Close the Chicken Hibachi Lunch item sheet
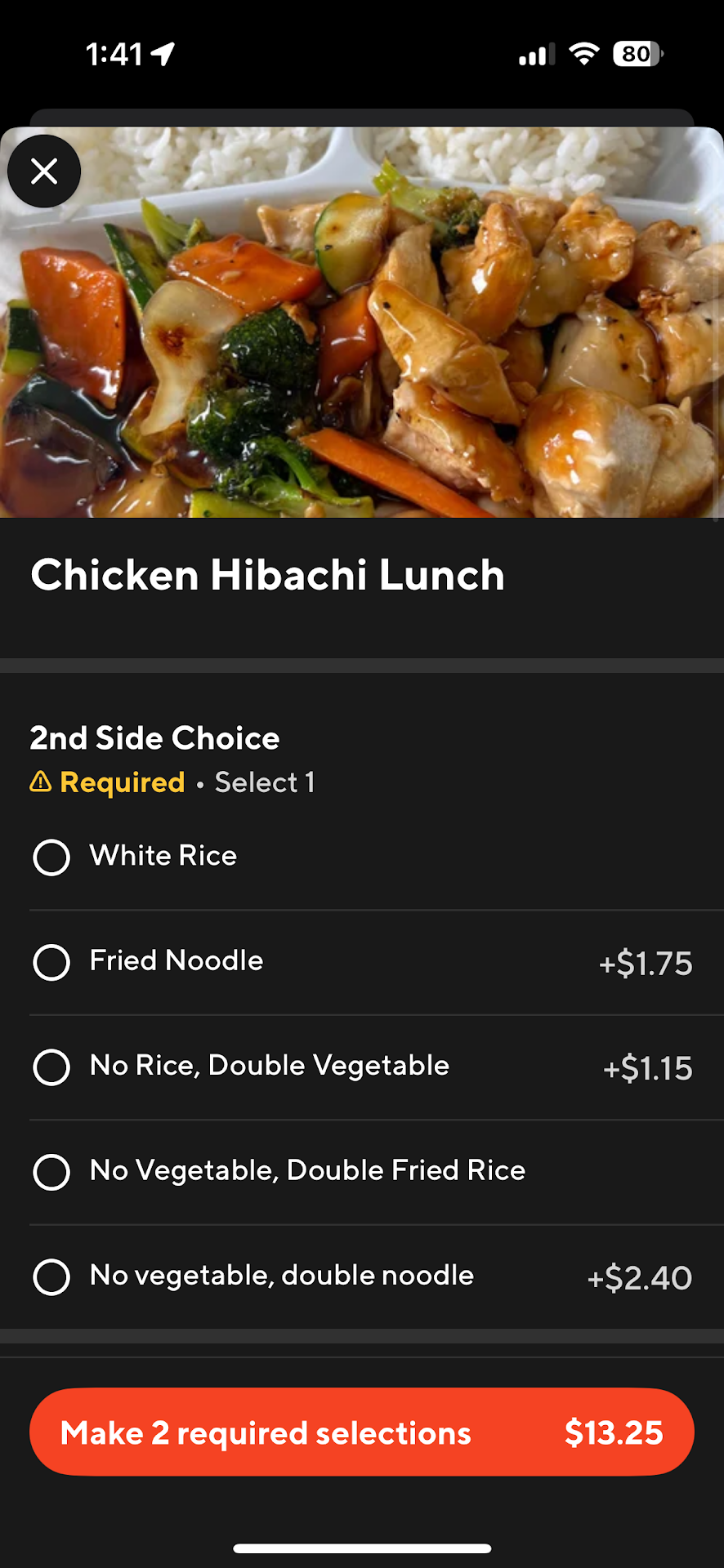 coord(44,171)
